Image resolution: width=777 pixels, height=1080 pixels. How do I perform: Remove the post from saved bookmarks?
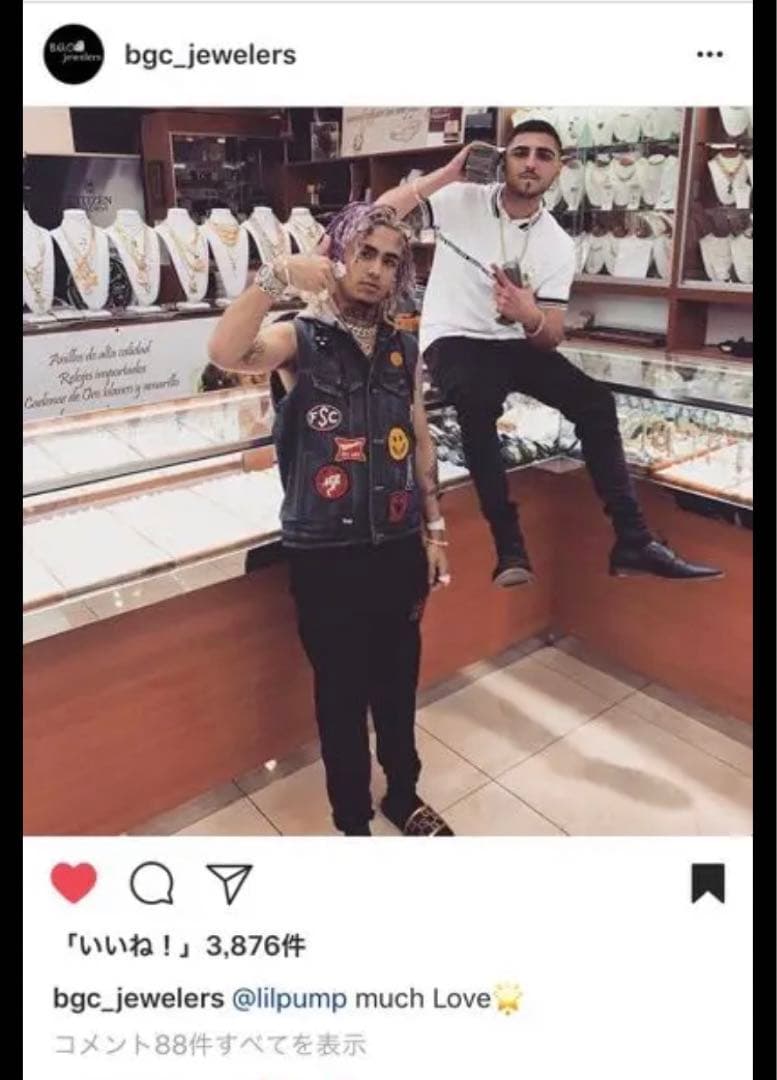pos(707,883)
